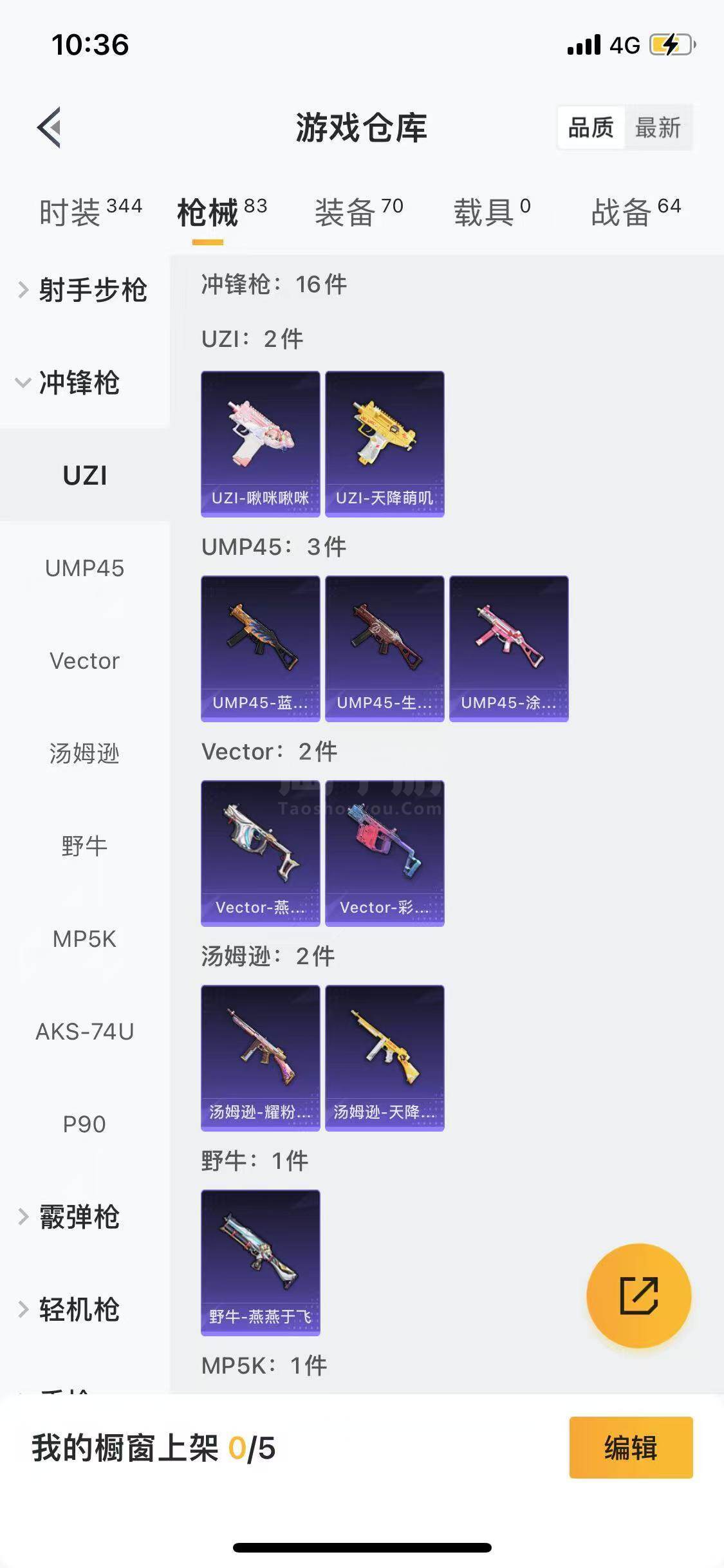Sort items by 最新
This screenshot has height=1568, width=724.
pyautogui.click(x=657, y=127)
